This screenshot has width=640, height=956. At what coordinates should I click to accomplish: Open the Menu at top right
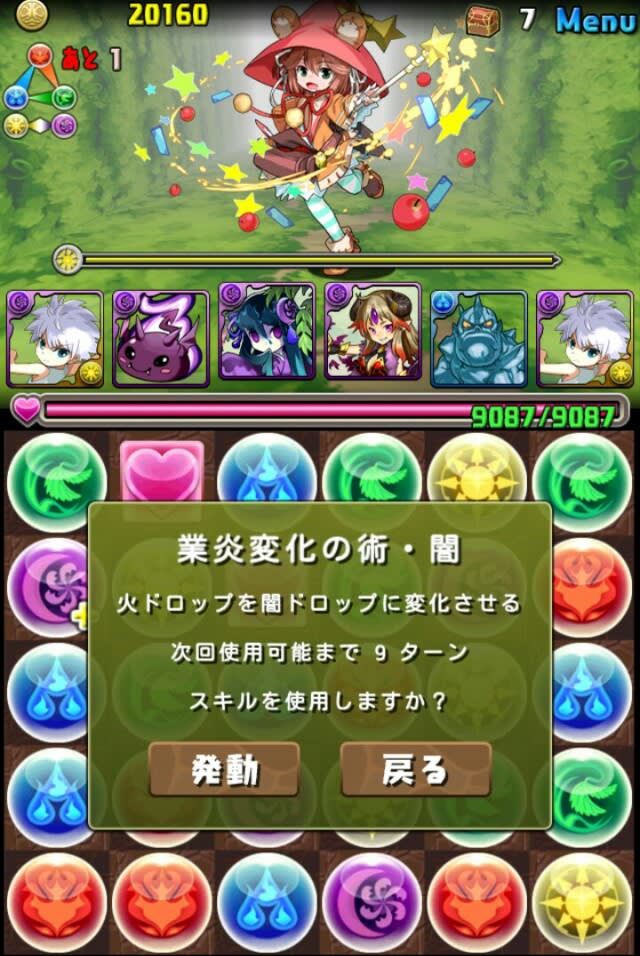[x=595, y=18]
